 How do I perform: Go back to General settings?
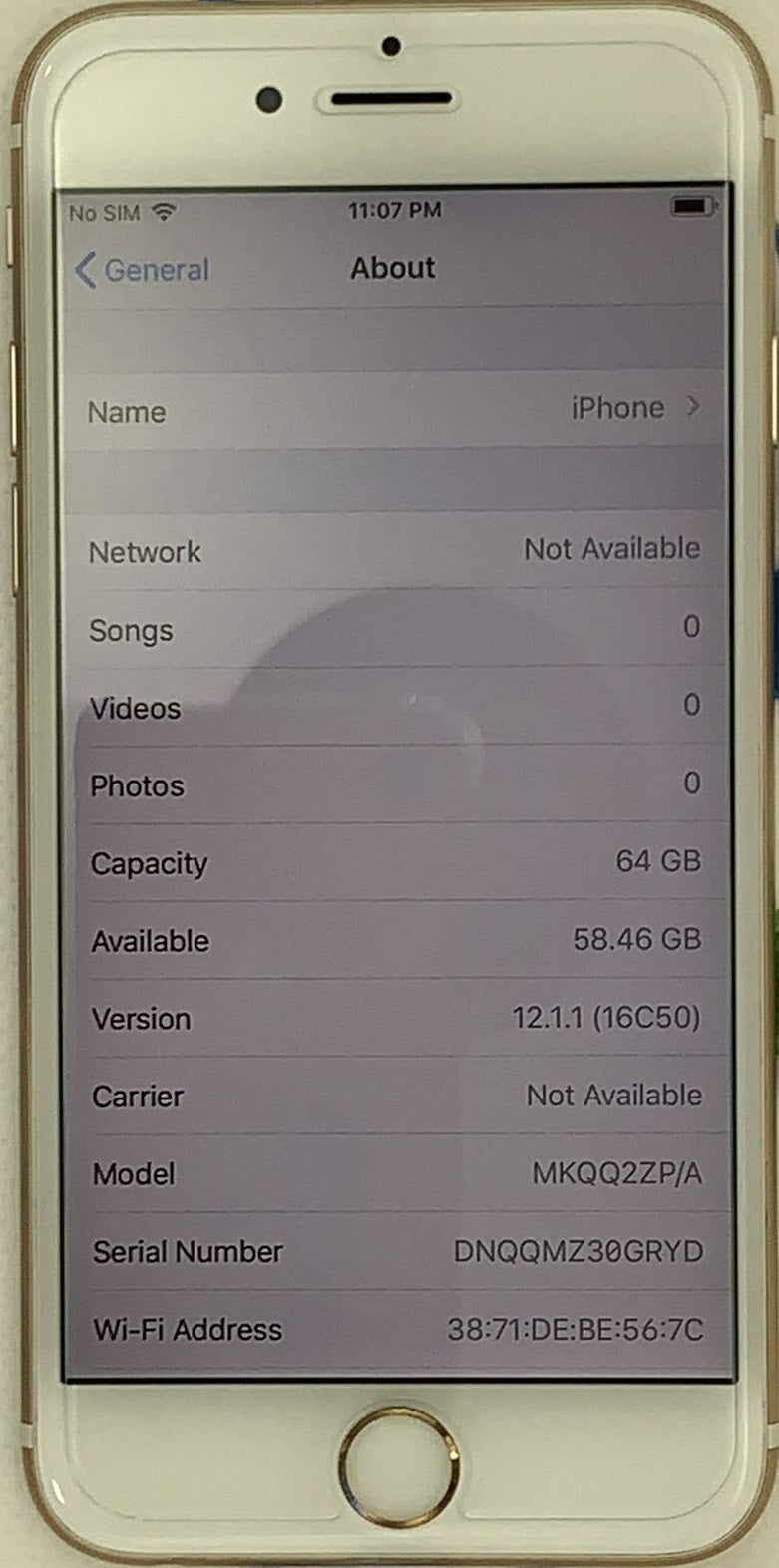coord(143,270)
